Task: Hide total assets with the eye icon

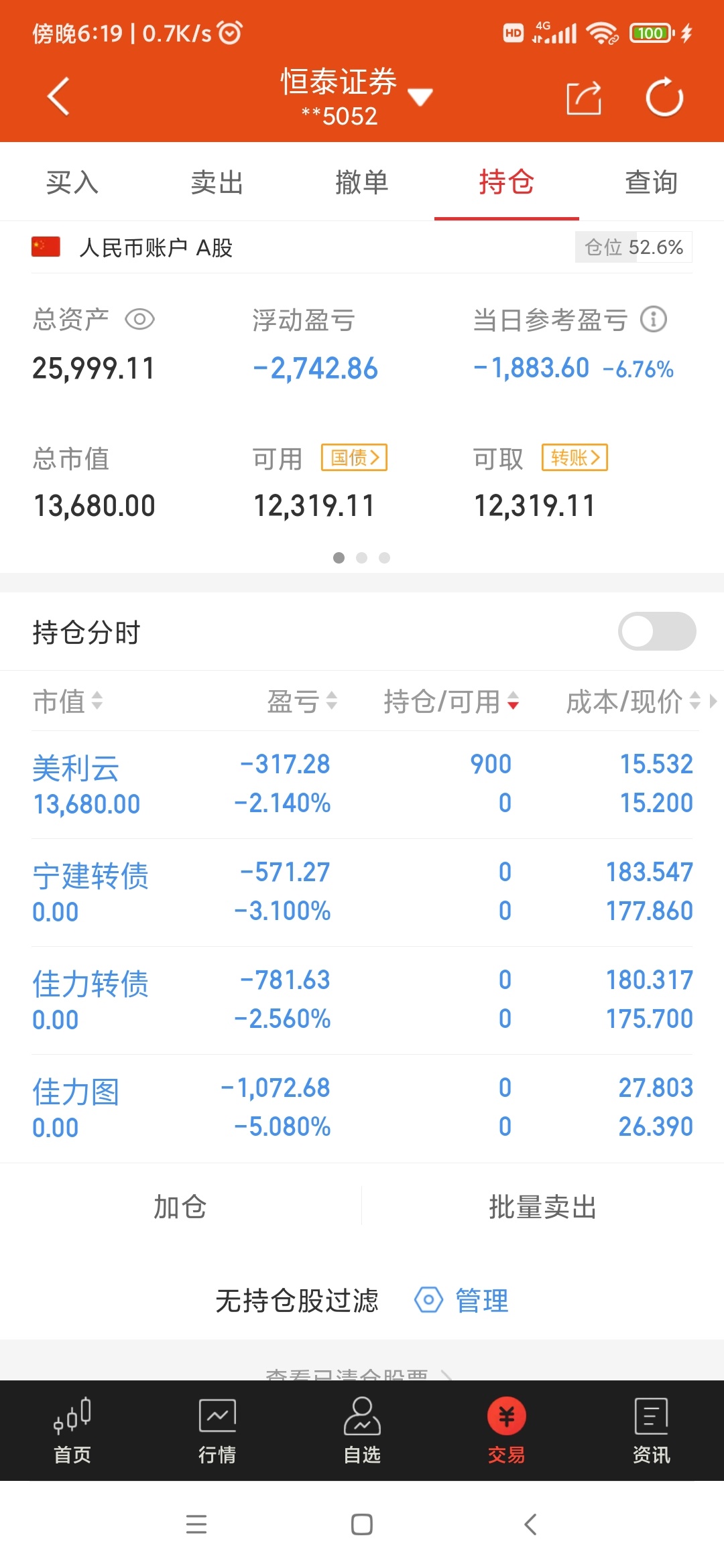Action: (140, 320)
